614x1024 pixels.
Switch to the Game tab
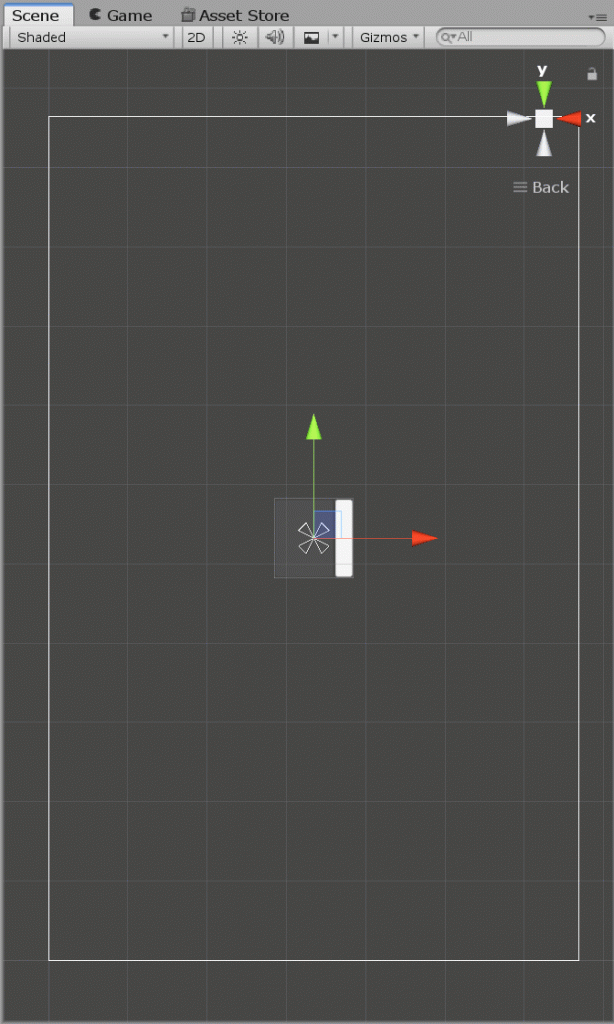(120, 15)
